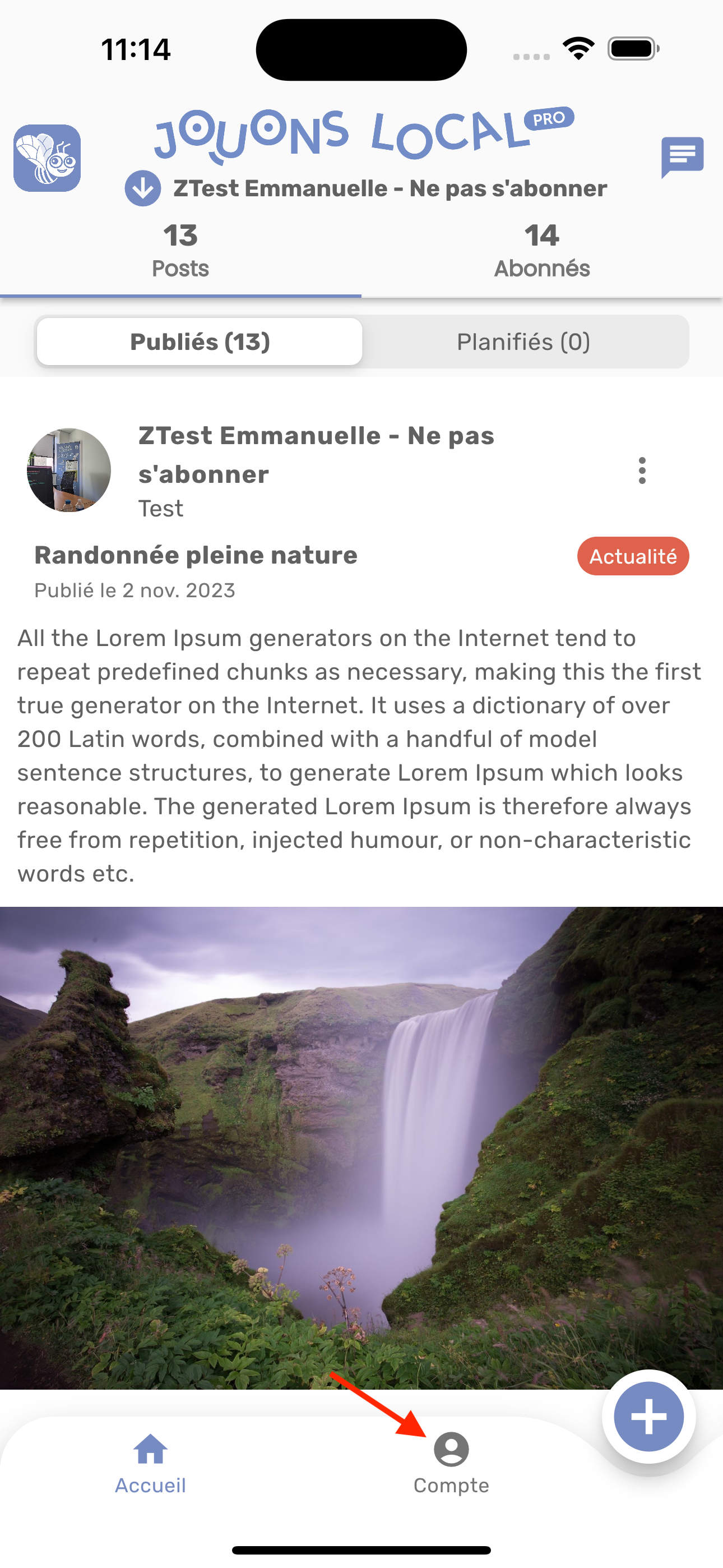The image size is (723, 1568).
Task: Show the Planifiés (0) posts
Action: [523, 342]
